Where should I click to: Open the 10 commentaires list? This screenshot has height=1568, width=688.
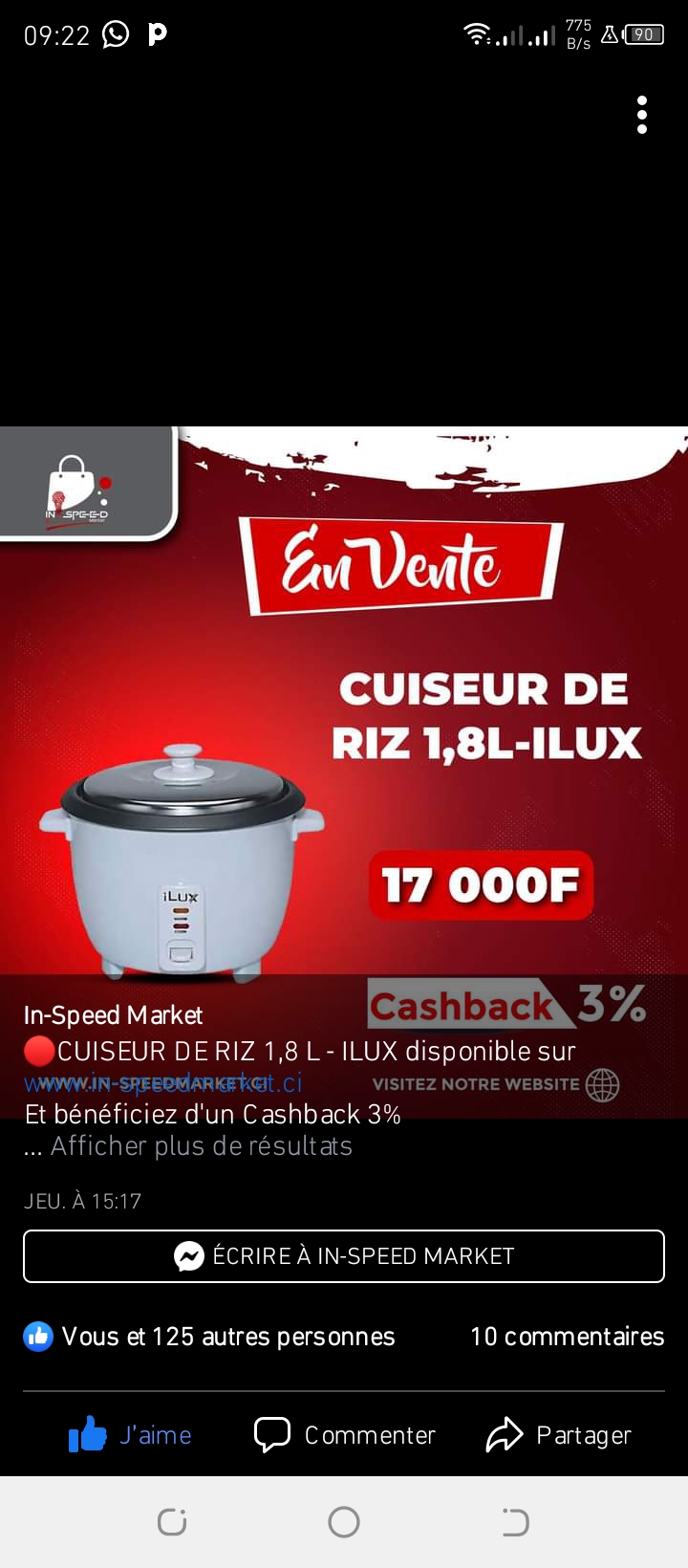click(x=567, y=1336)
